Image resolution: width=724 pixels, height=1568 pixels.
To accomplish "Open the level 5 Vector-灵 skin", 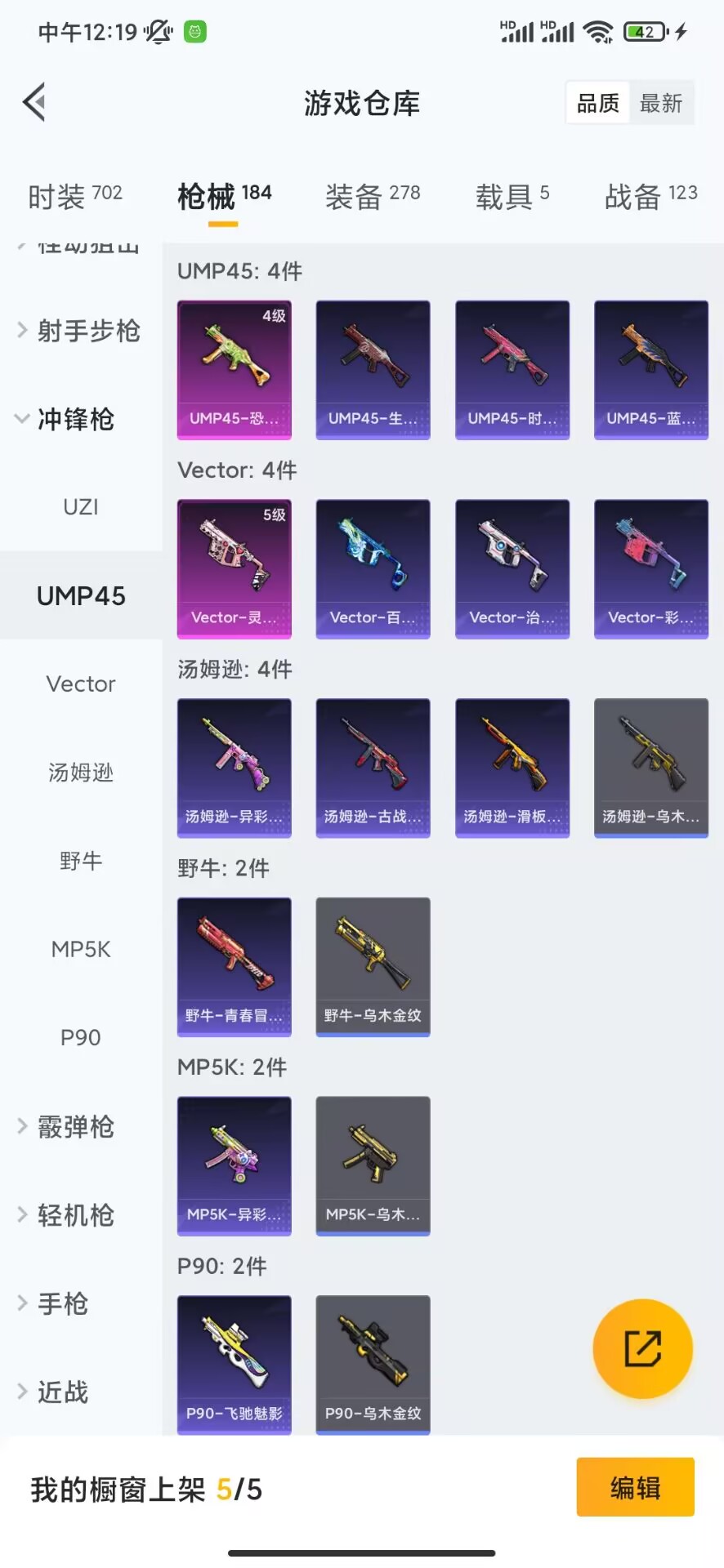I will 235,569.
